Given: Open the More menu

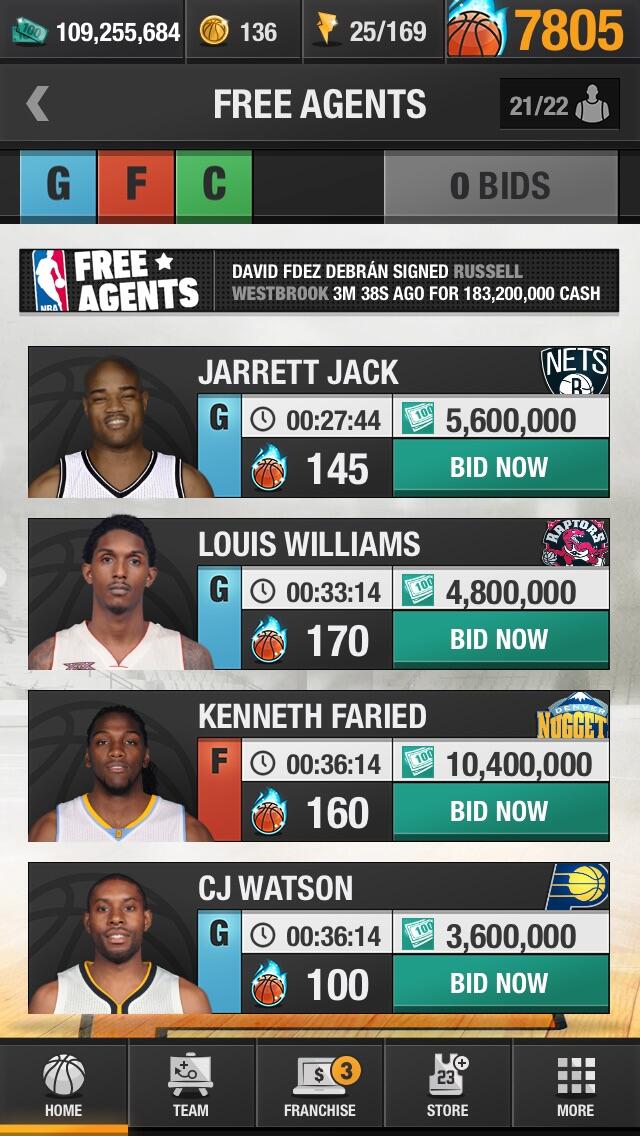Looking at the screenshot, I should [576, 1085].
